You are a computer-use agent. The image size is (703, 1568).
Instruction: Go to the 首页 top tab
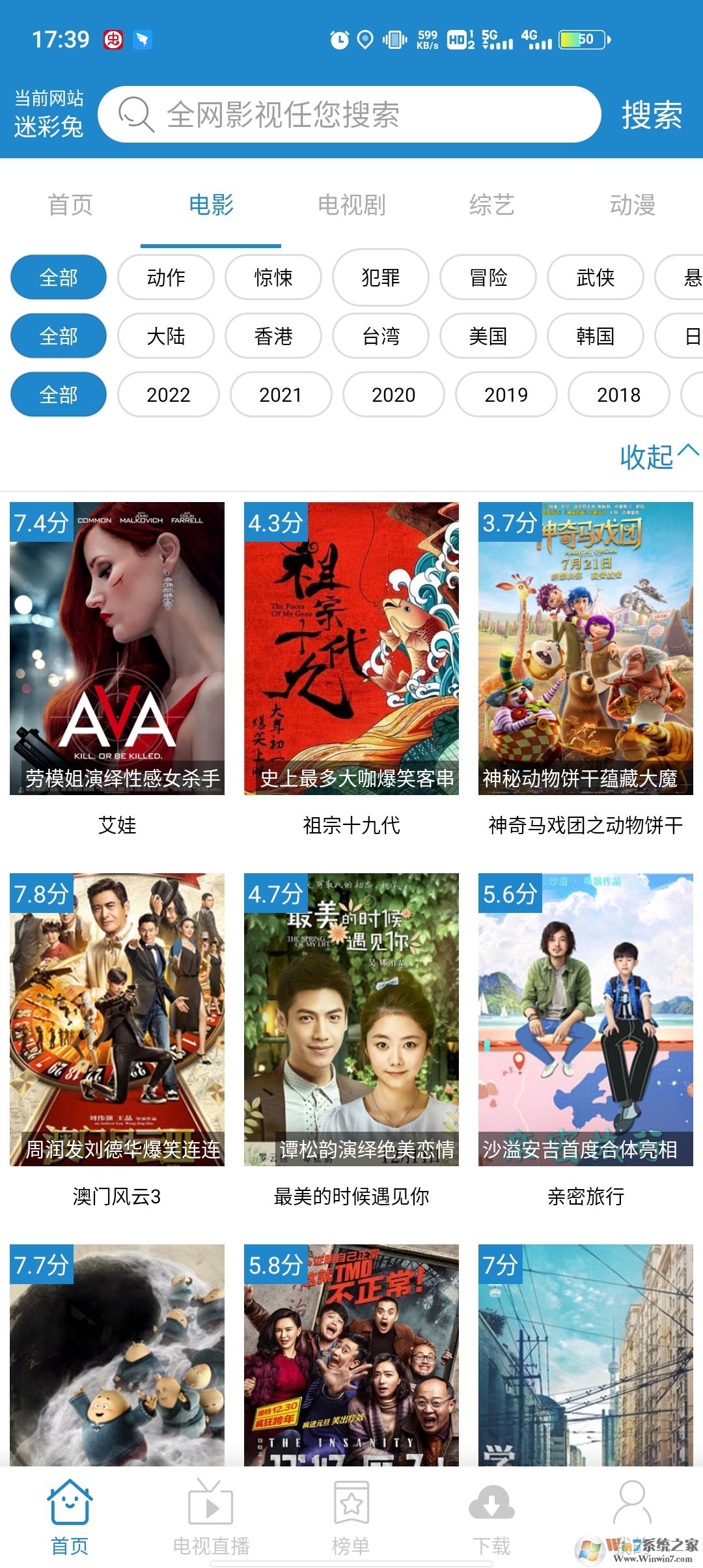coord(70,205)
